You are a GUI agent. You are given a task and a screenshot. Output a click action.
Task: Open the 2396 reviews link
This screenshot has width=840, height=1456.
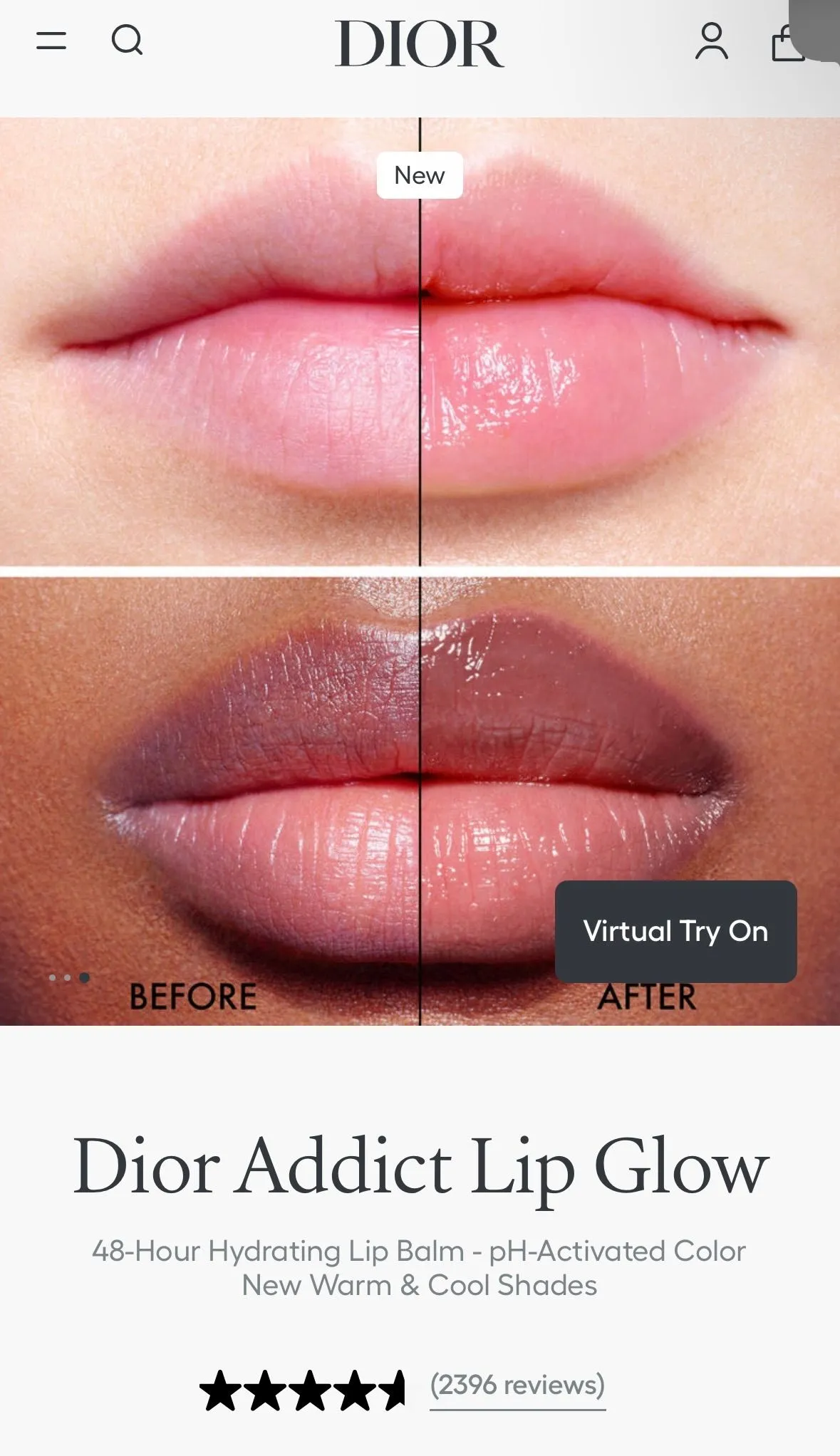(x=518, y=1386)
